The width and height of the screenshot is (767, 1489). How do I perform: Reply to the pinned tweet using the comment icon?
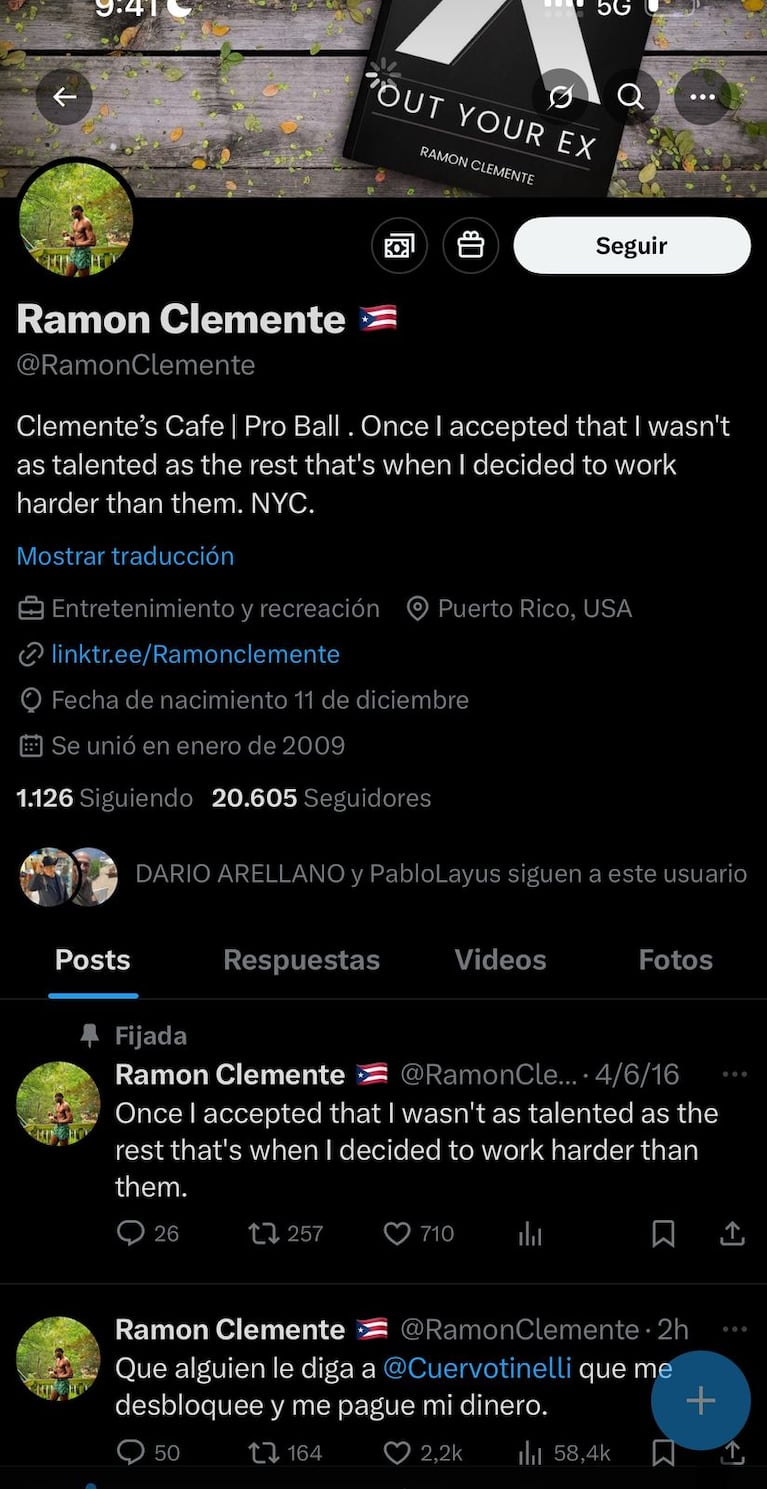[x=130, y=1233]
